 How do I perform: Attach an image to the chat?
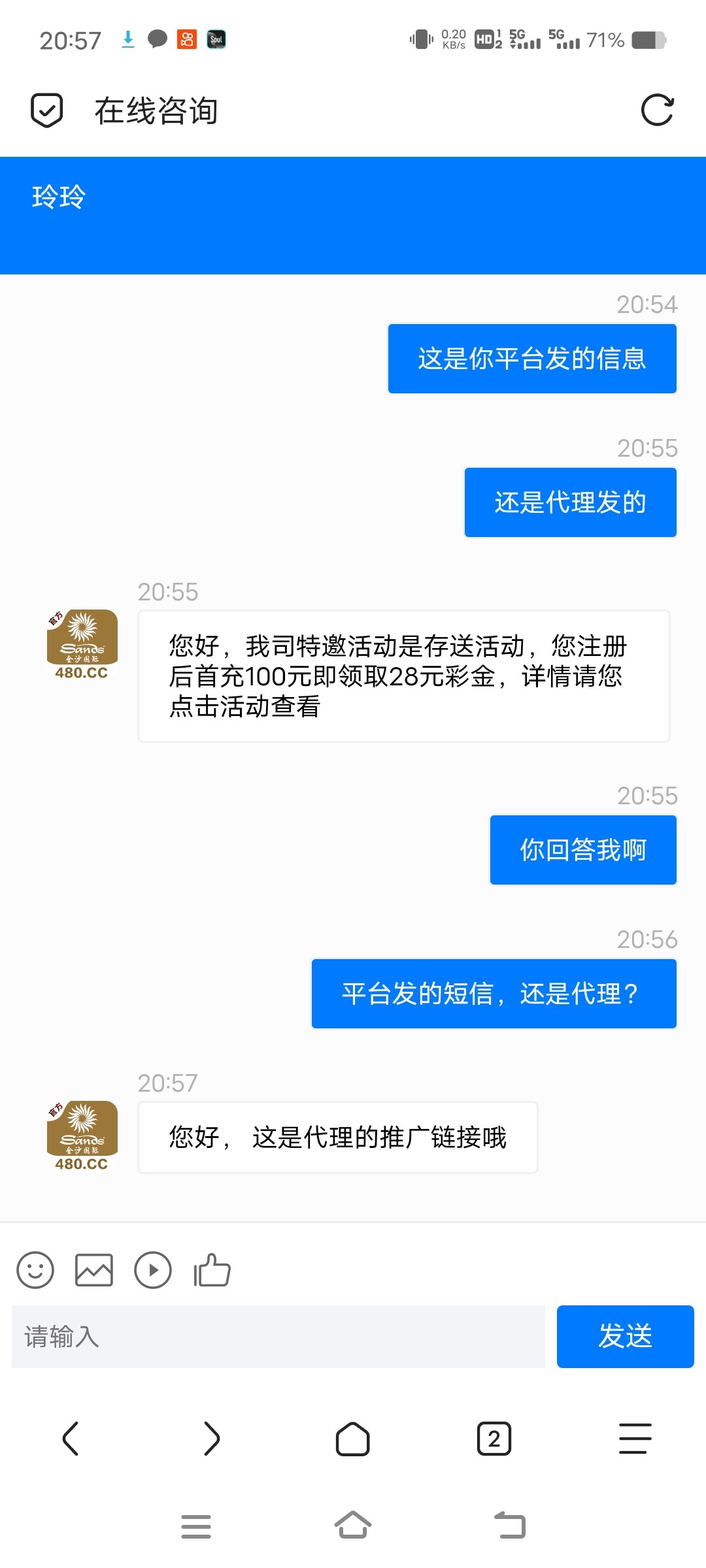94,1270
